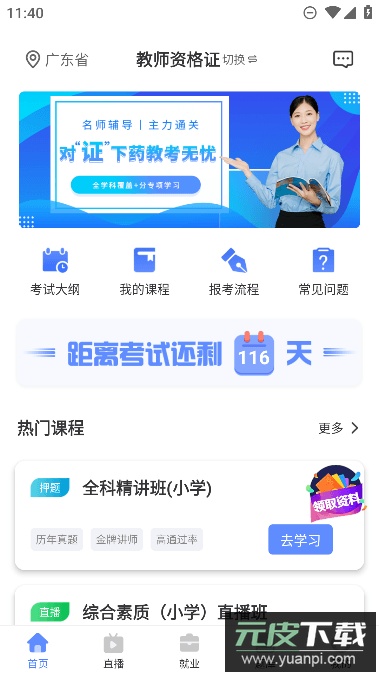Go to 我的课程
This screenshot has width=379, height=673.
[x=144, y=271]
